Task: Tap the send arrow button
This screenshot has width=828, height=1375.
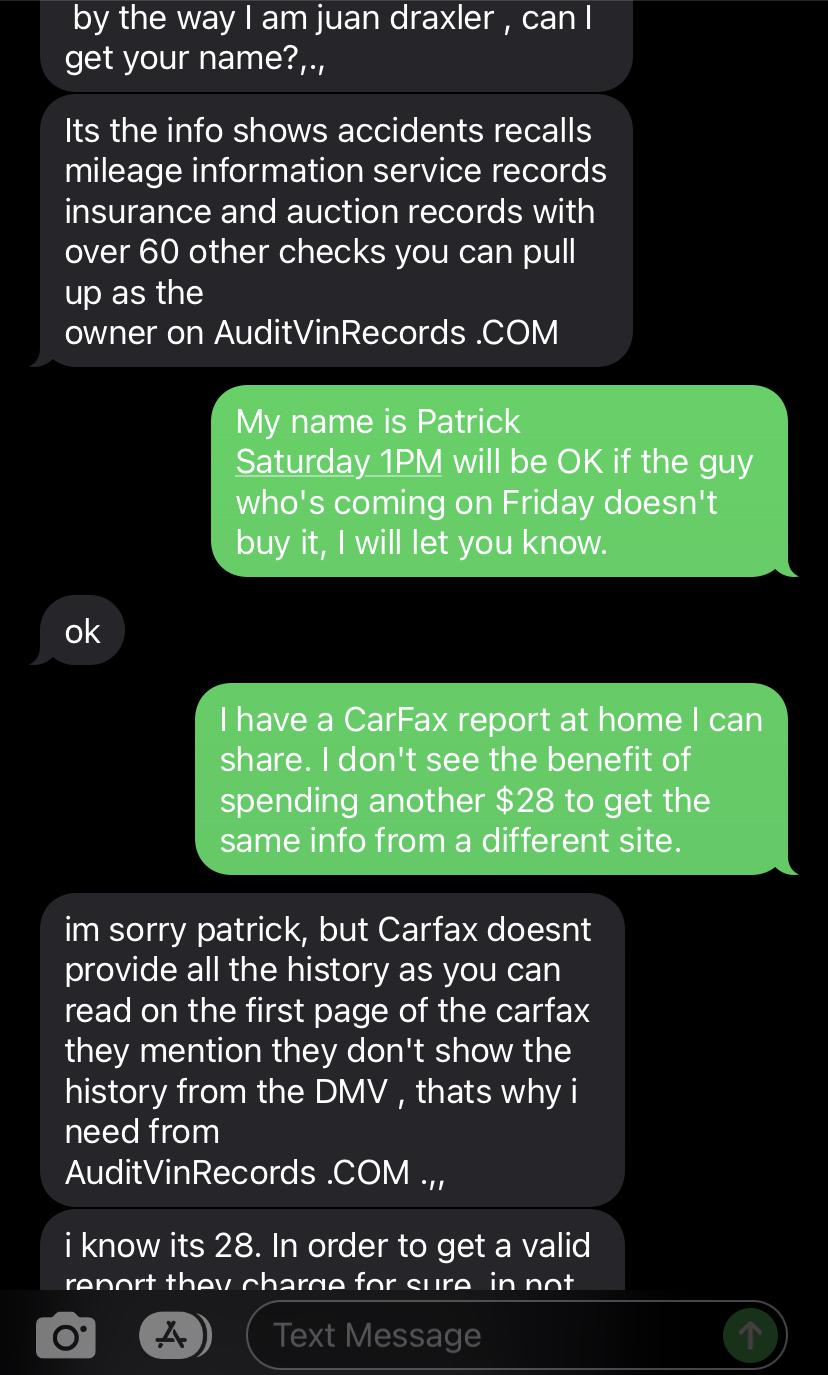Action: pyautogui.click(x=750, y=1335)
